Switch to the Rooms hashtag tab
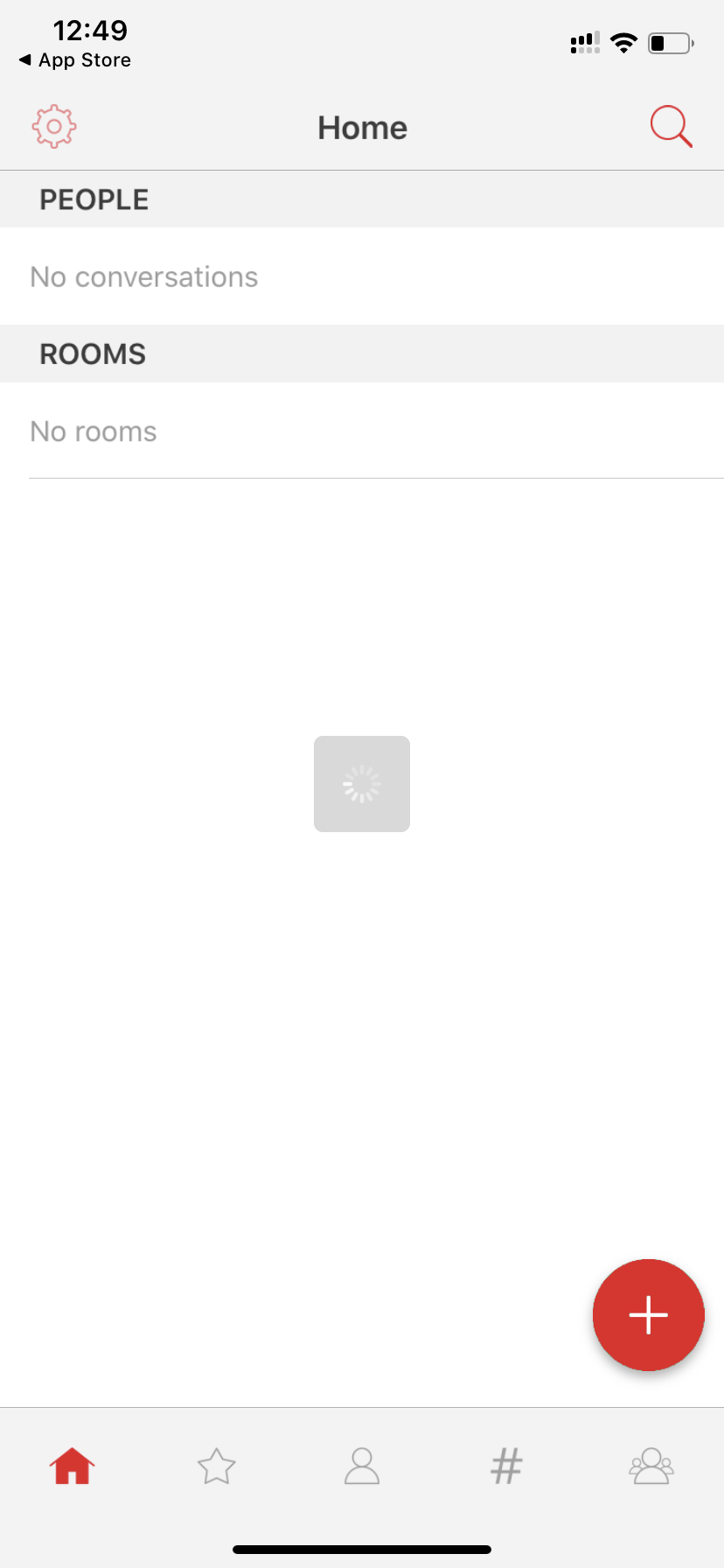Viewport: 724px width, 1568px height. 506,1466
